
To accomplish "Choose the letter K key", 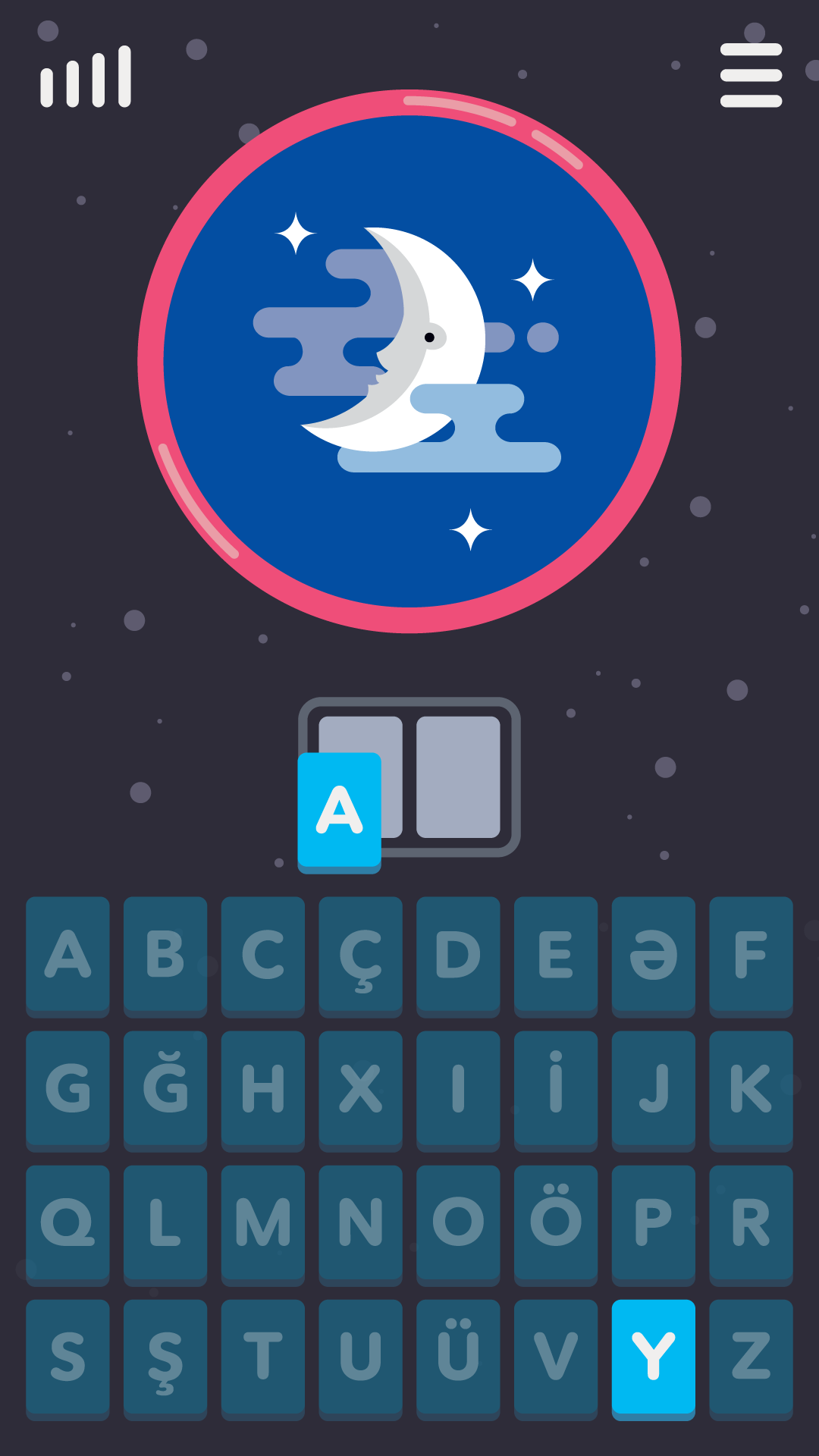I will pos(751,1088).
